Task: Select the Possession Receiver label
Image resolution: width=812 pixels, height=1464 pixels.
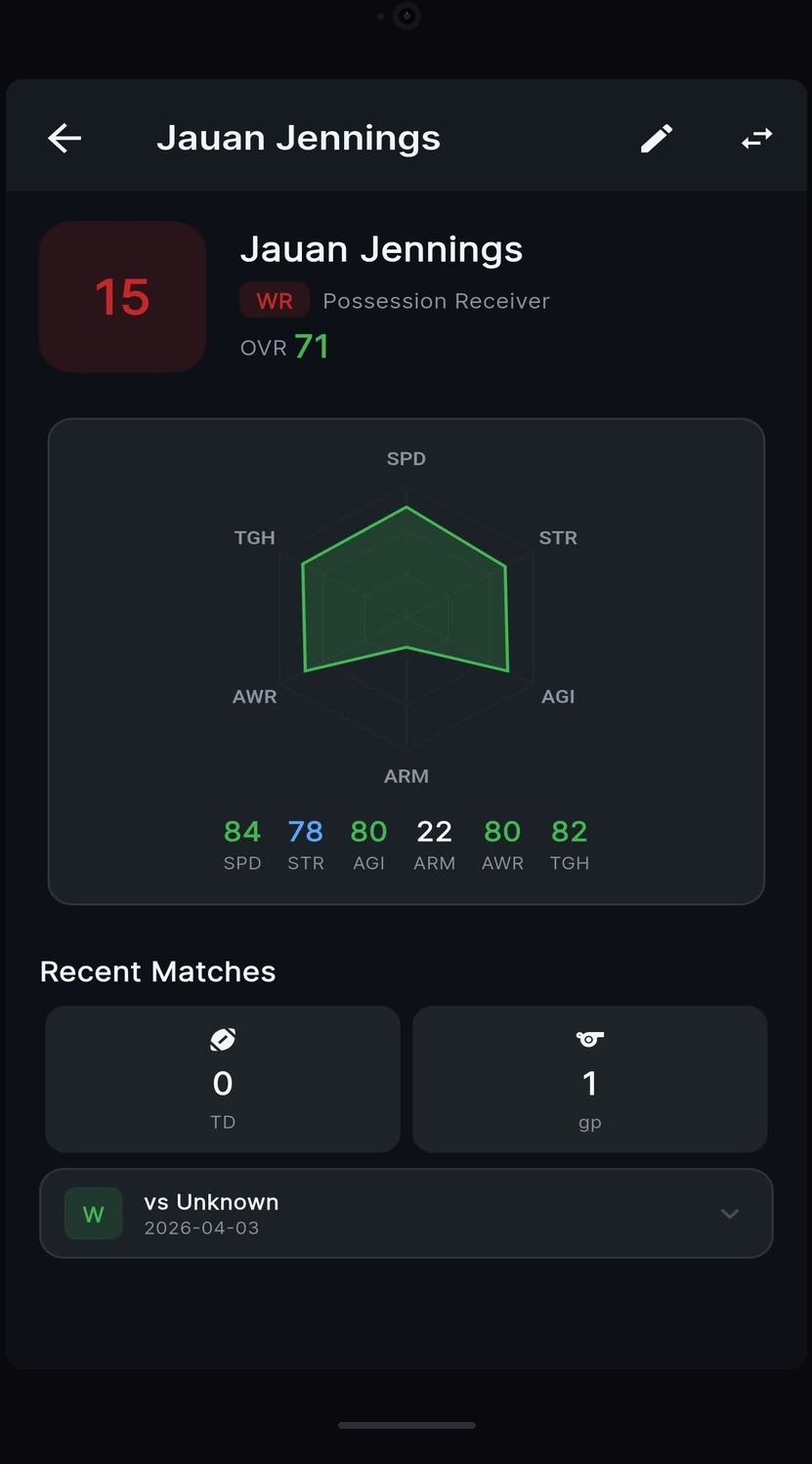Action: [x=436, y=300]
